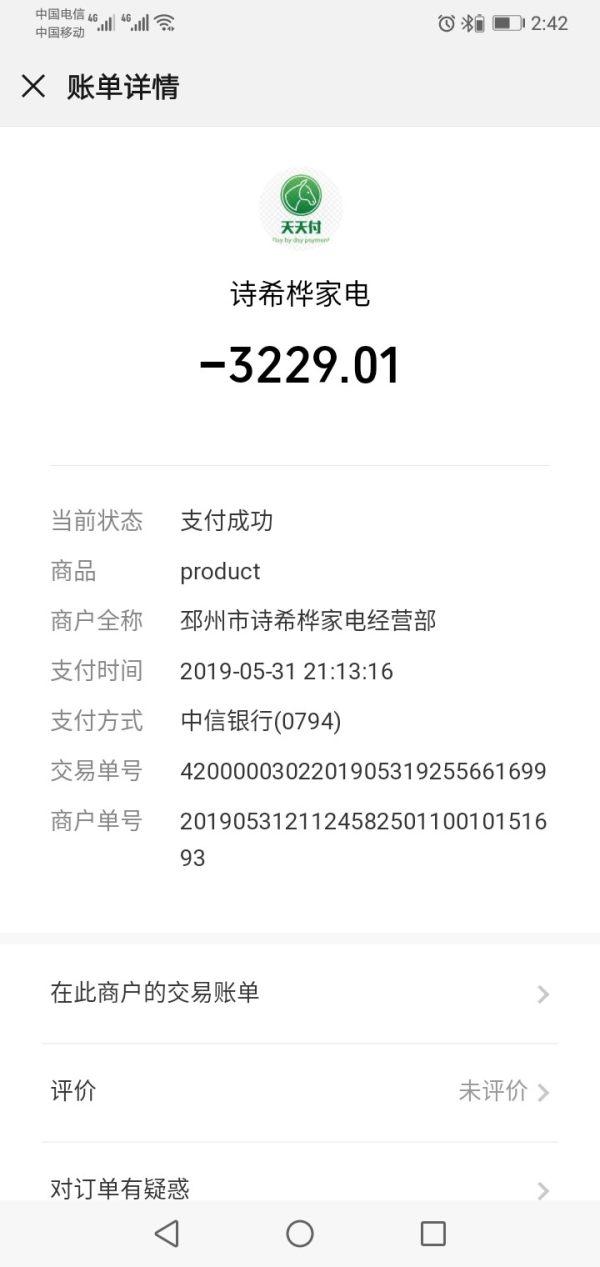Close the 账单详情 page
Viewport: 600px width, 1267px height.
(x=33, y=87)
